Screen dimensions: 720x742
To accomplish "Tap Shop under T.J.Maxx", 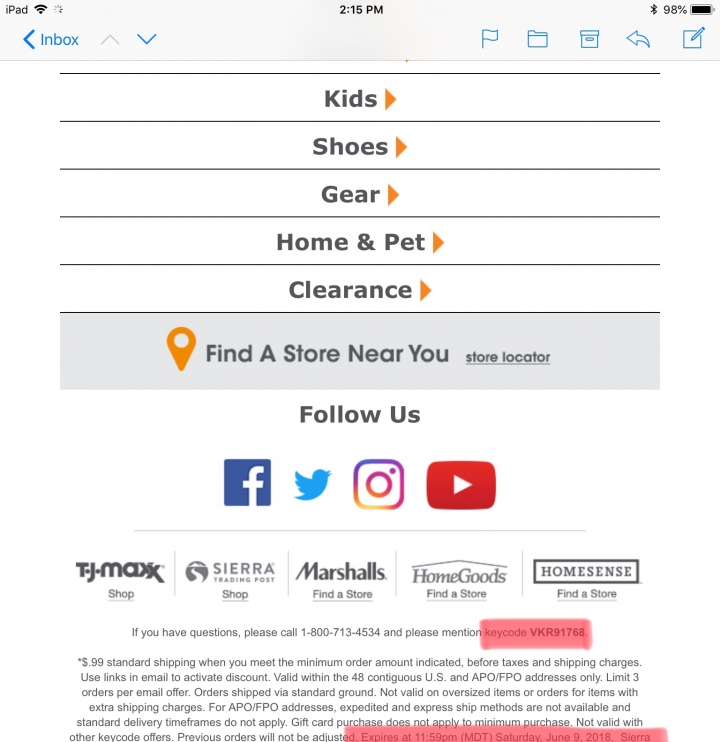I will click(121, 593).
